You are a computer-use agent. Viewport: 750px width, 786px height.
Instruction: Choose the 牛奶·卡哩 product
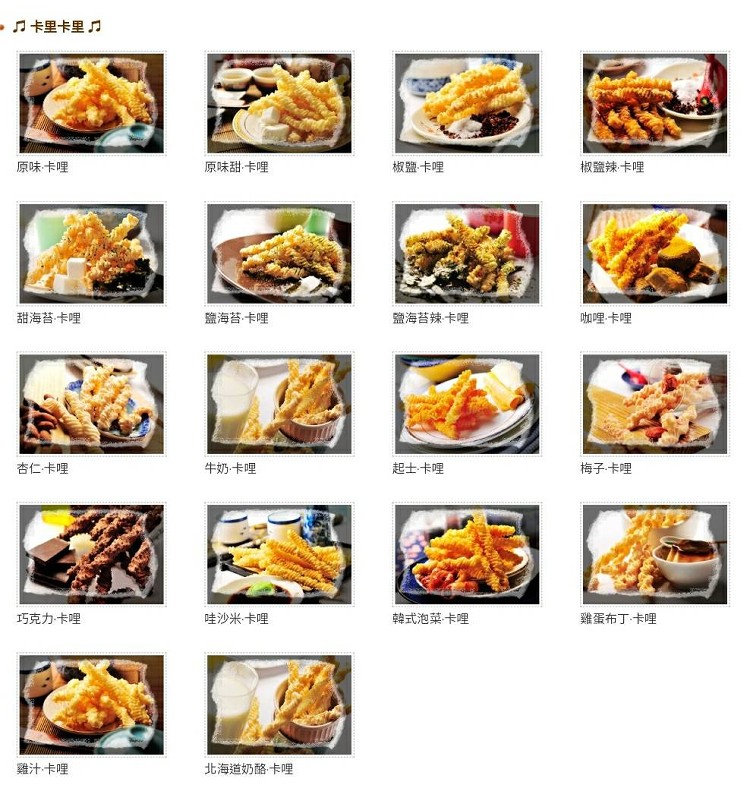(x=279, y=404)
